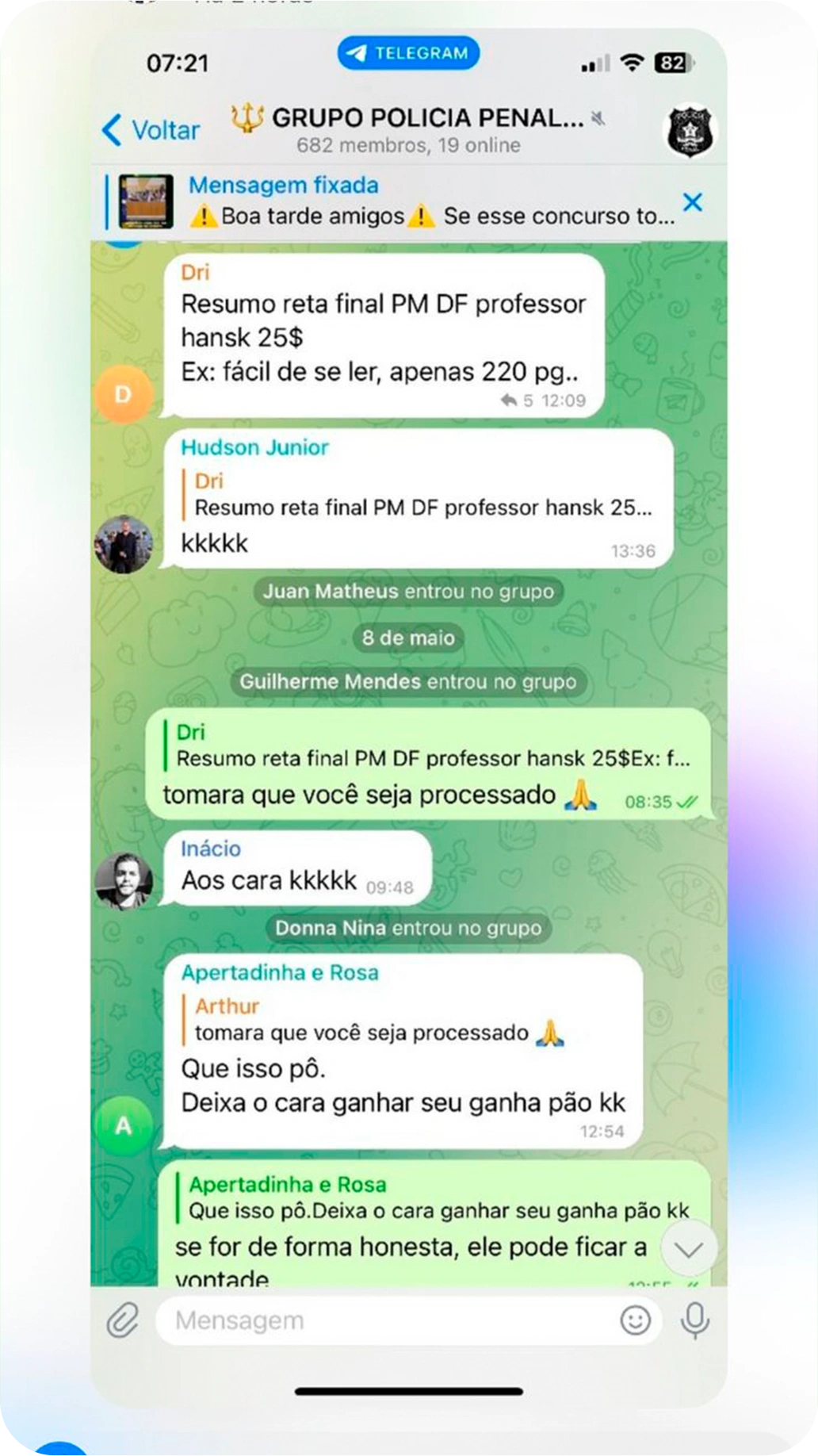Open Dri's avatar profile
This screenshot has width=818, height=1456.
pyautogui.click(x=123, y=394)
